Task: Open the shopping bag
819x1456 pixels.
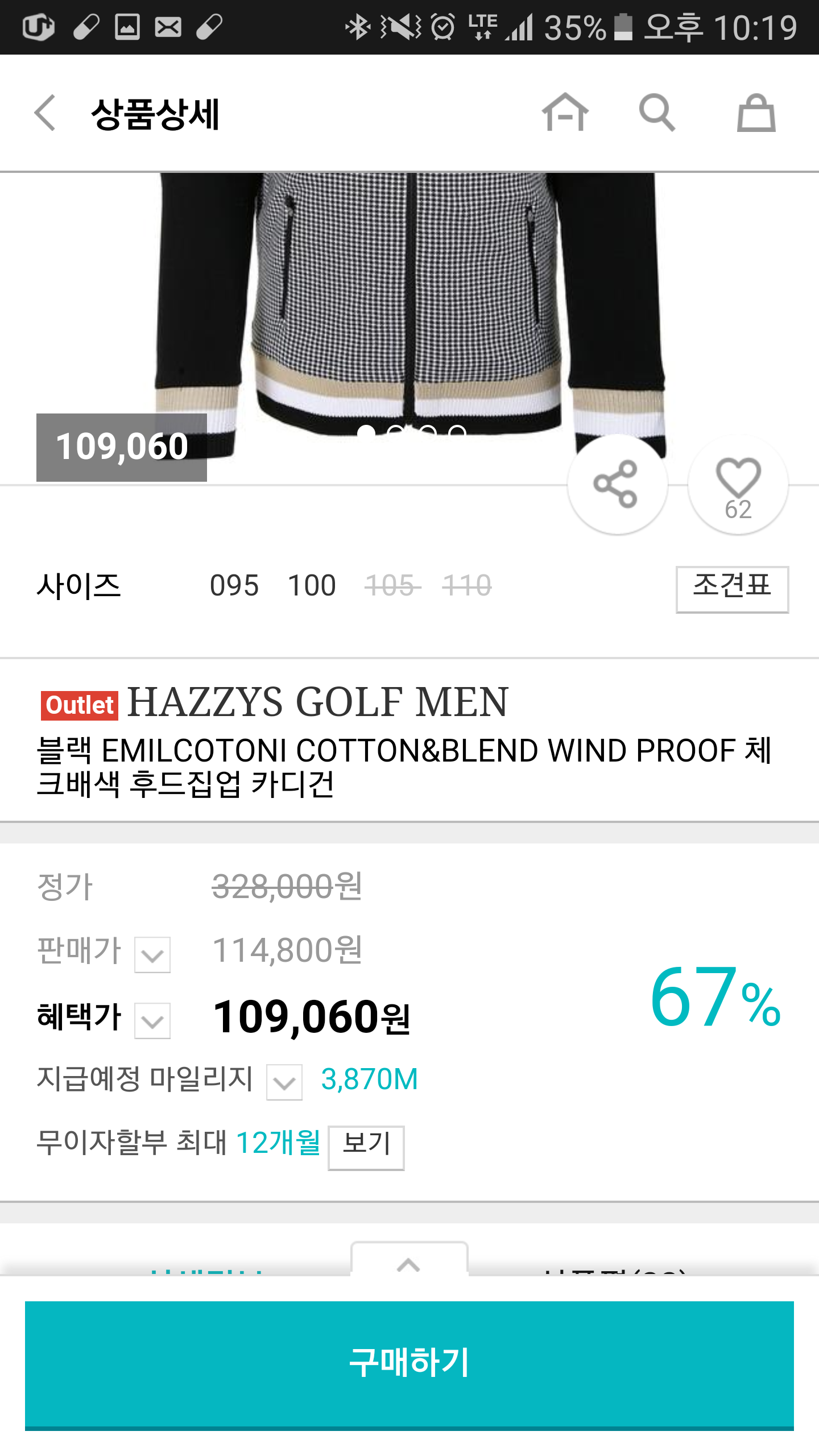Action: click(756, 113)
